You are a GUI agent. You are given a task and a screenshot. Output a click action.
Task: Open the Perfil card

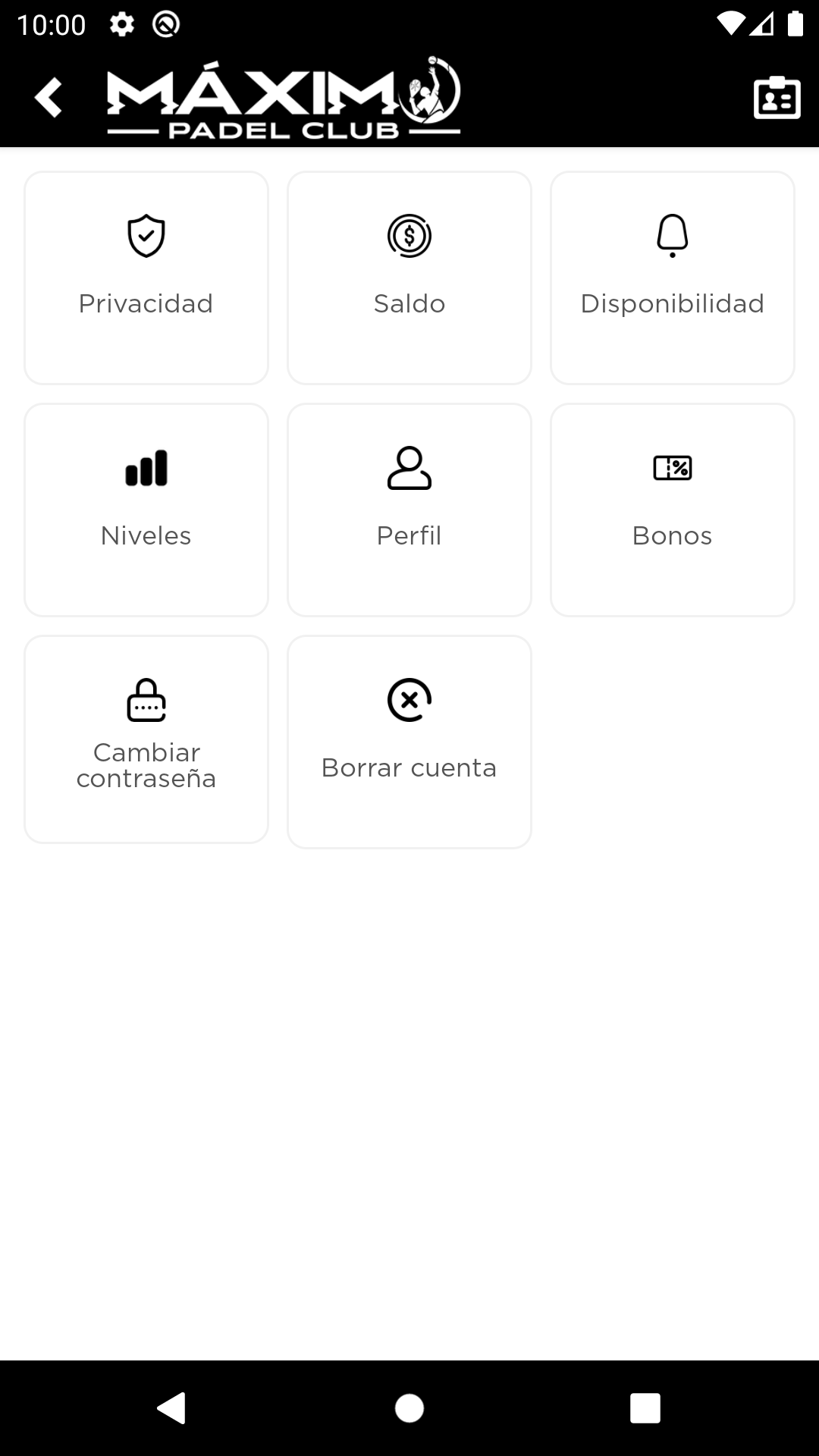(409, 510)
